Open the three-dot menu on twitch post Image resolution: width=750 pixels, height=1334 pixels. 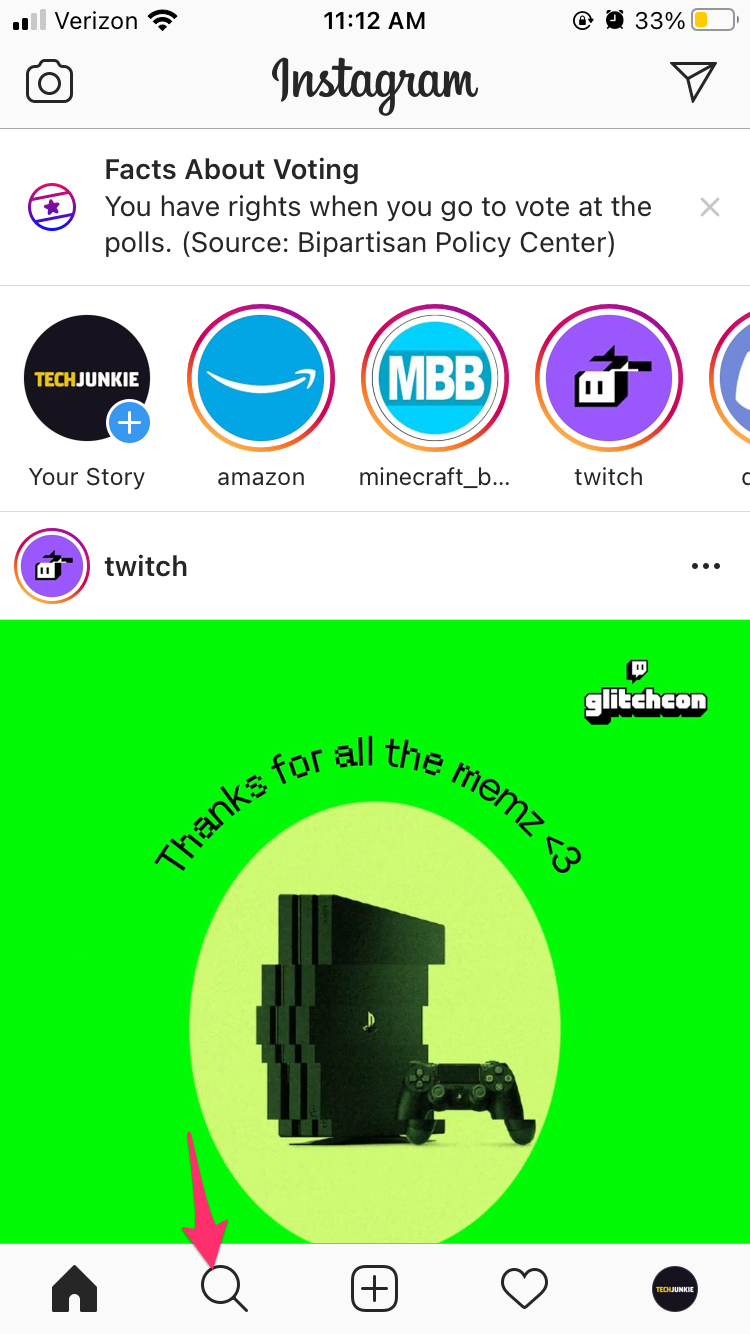706,566
